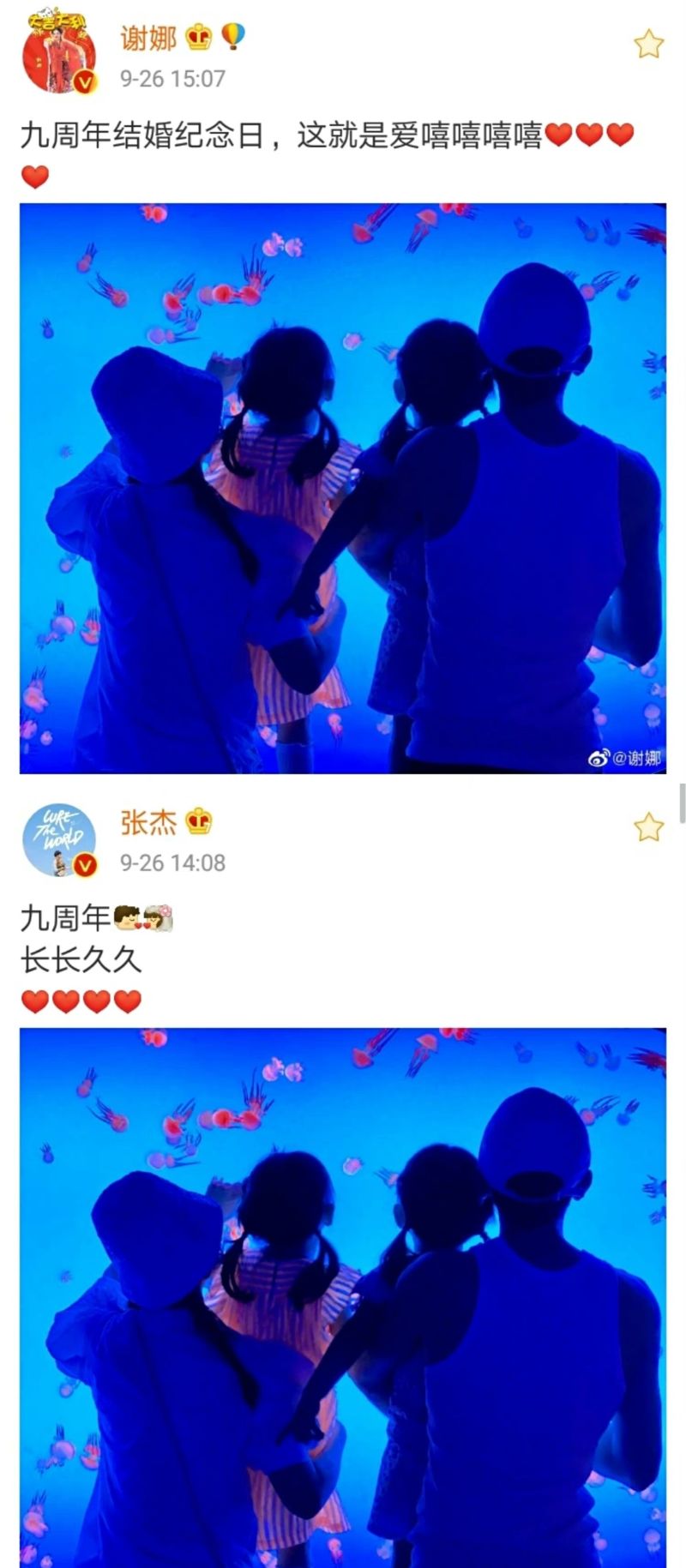View the photo in 张杰's post
This screenshot has height=1568, width=686.
pos(343,1295)
